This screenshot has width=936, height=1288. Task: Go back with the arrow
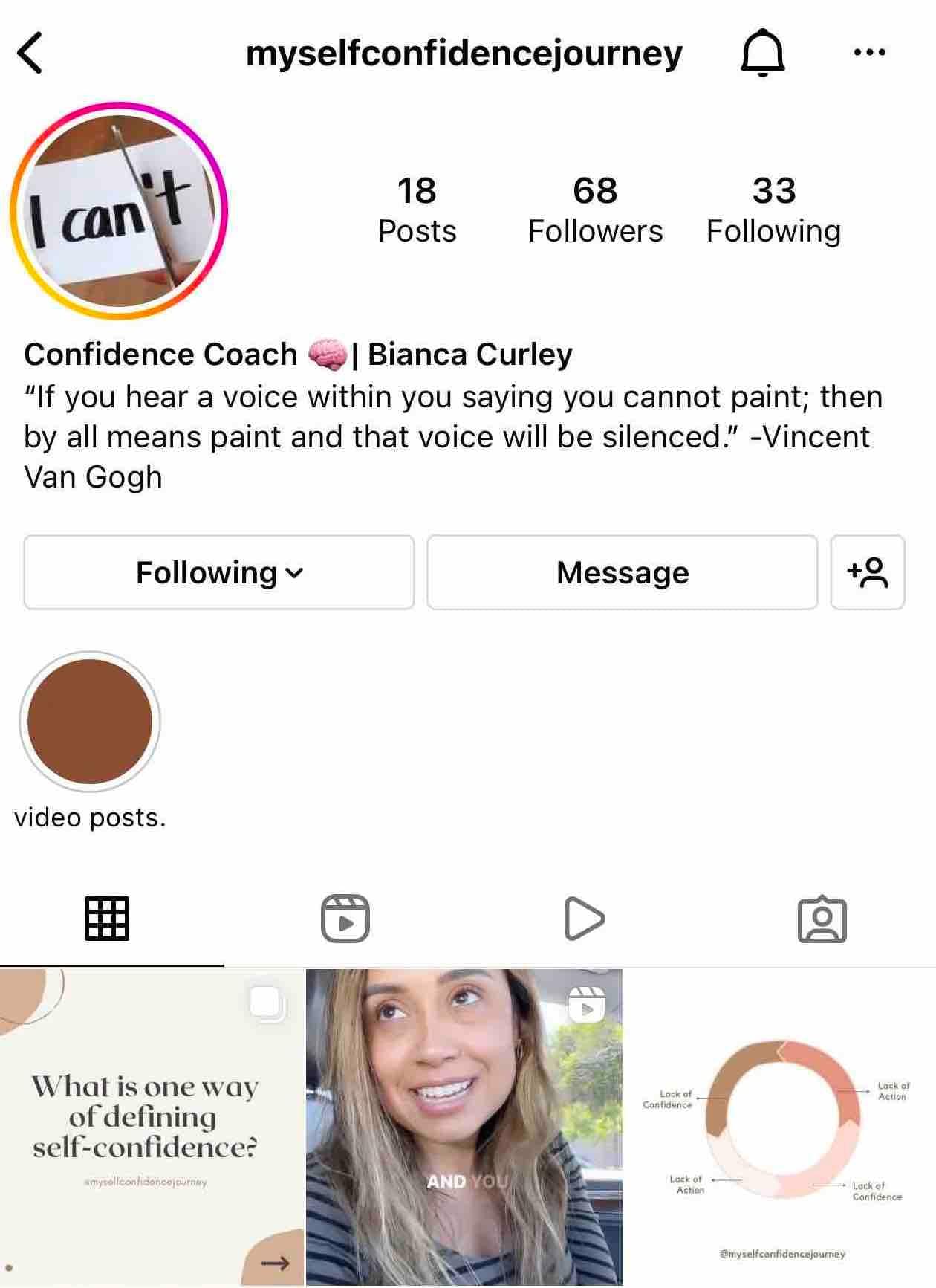point(30,53)
